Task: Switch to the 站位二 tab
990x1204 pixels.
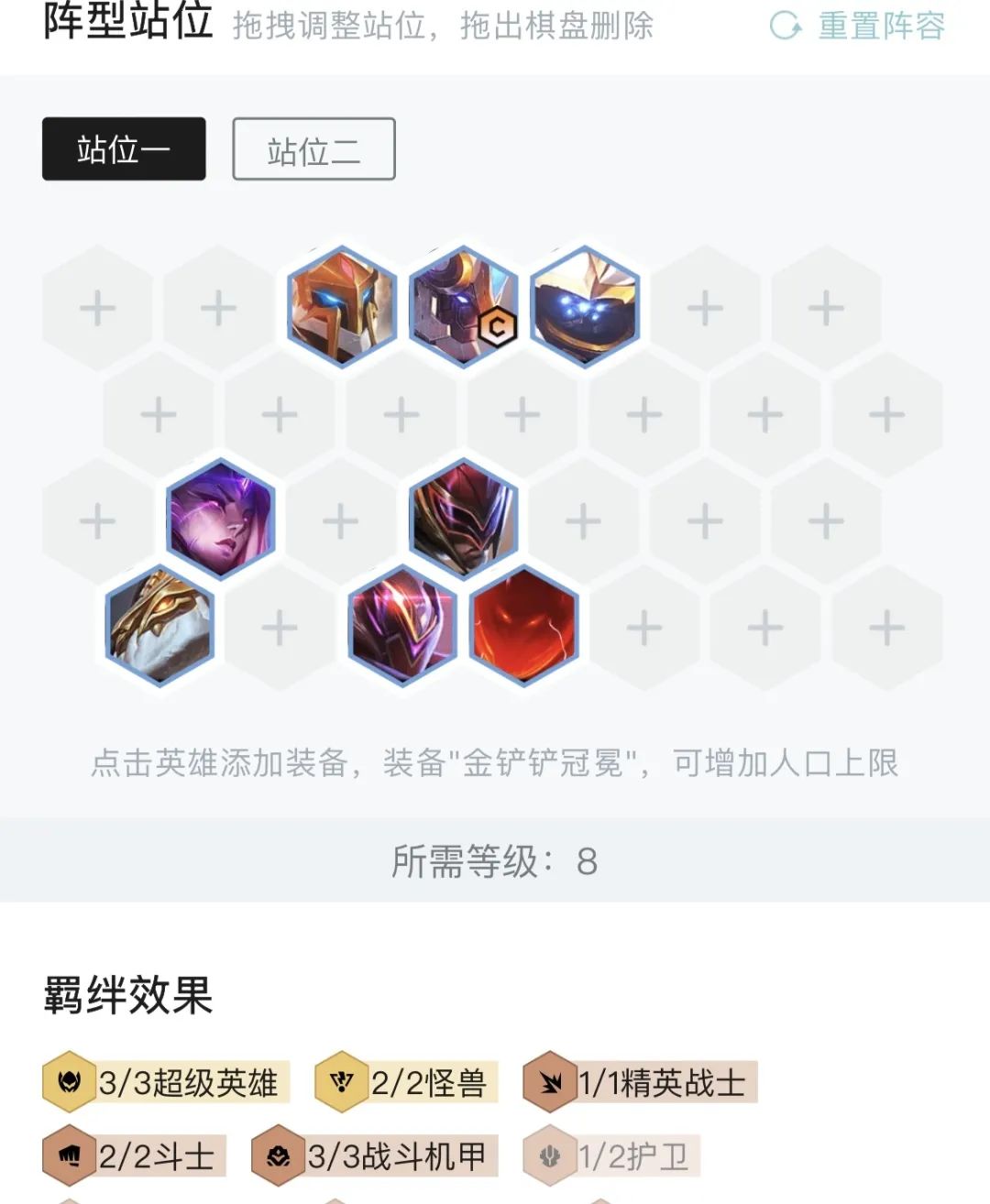Action: 313,149
